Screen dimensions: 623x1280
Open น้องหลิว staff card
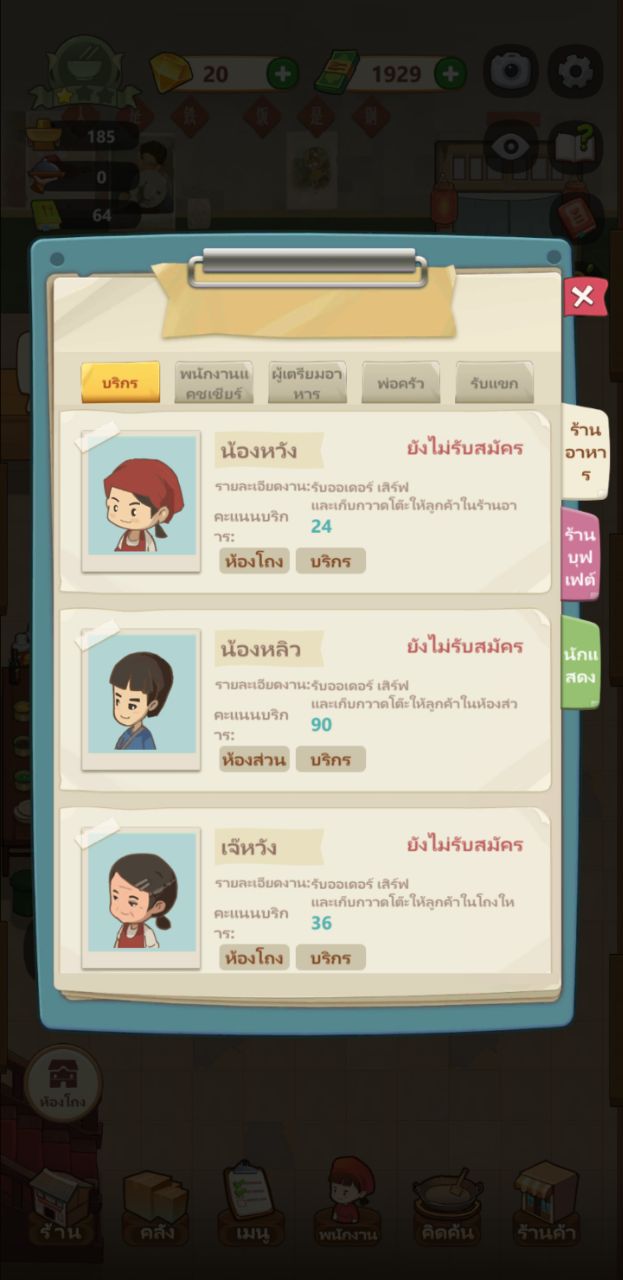click(305, 700)
